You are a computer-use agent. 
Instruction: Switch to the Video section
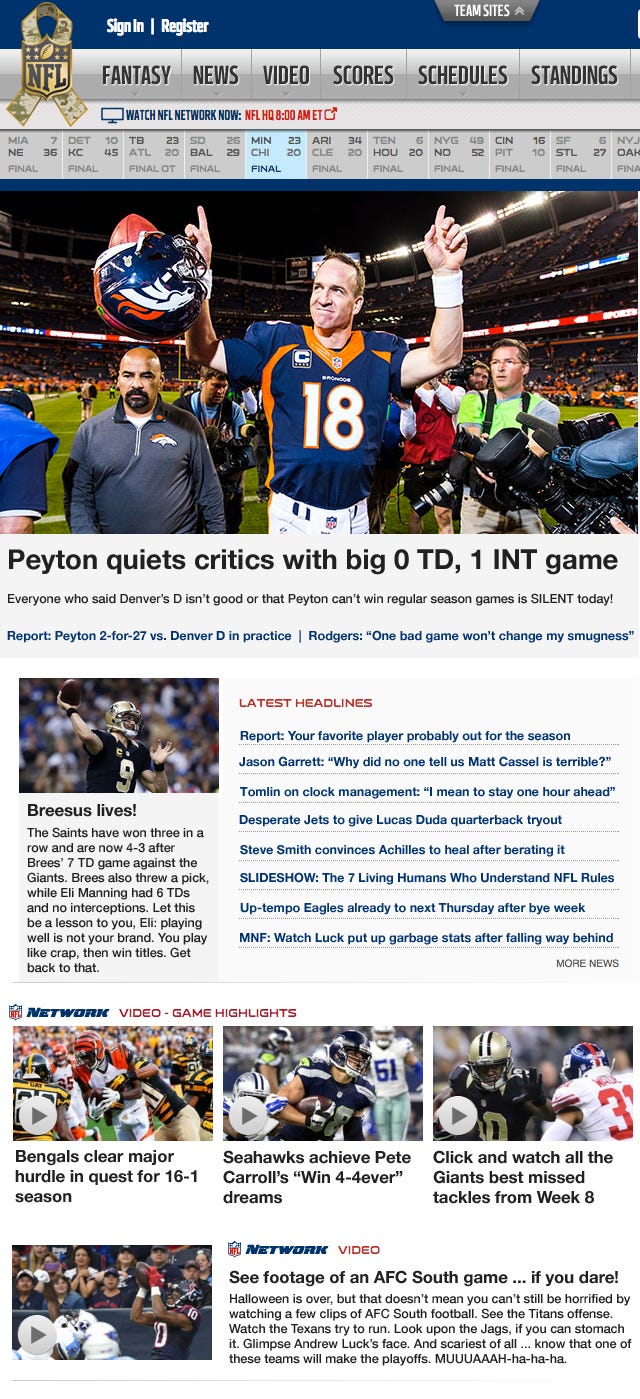point(286,75)
